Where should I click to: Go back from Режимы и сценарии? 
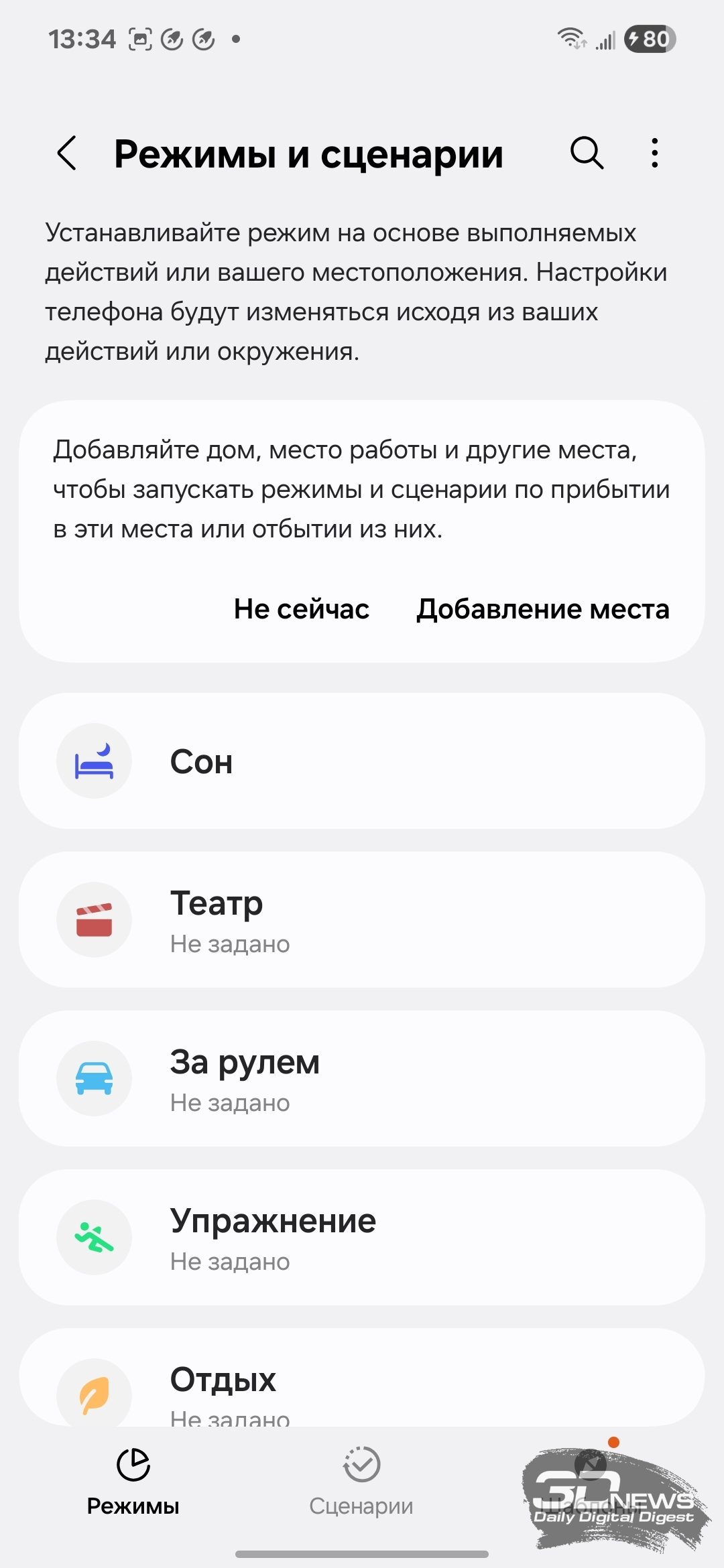67,153
